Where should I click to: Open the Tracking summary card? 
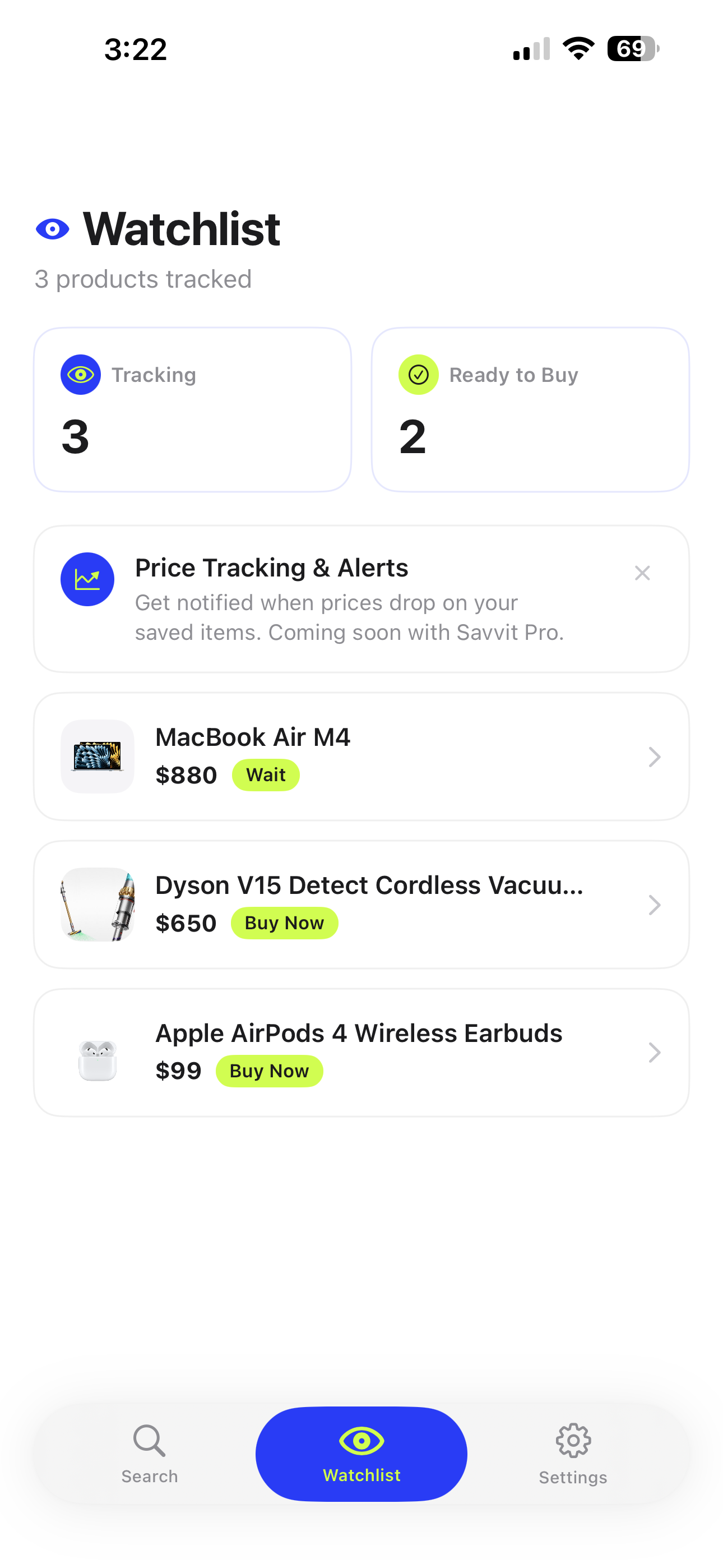click(192, 409)
